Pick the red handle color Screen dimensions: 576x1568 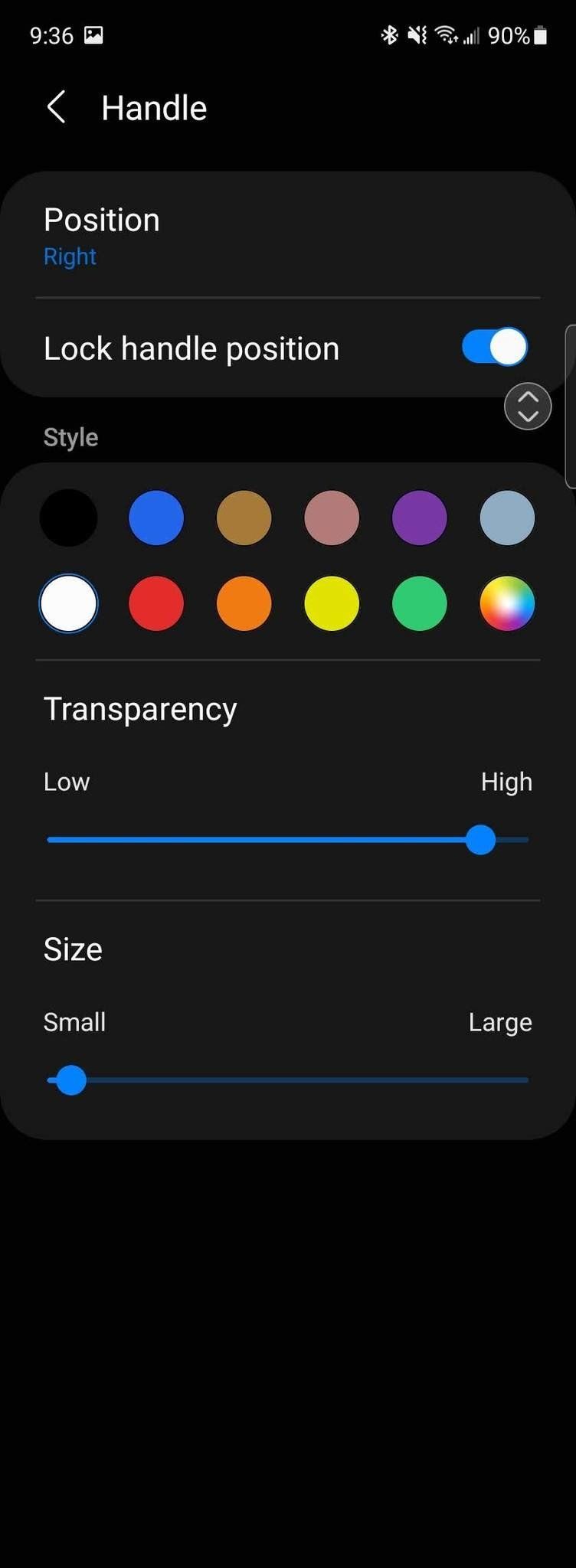pyautogui.click(x=155, y=603)
